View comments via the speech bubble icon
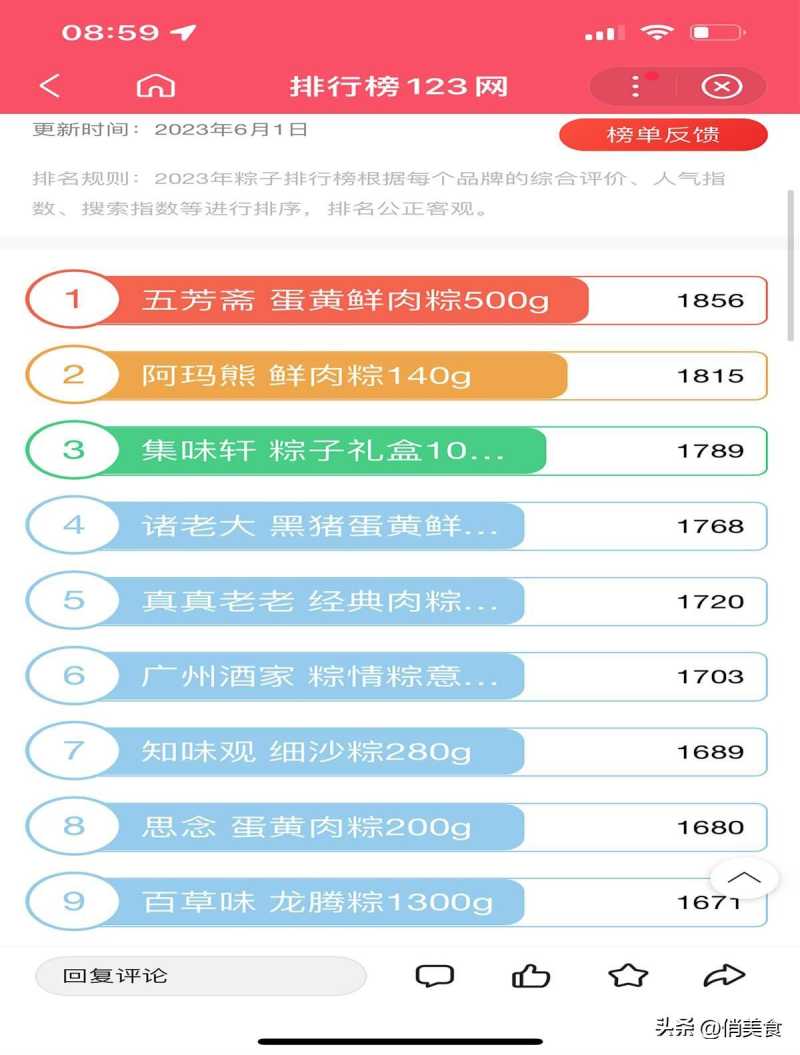Image resolution: width=800 pixels, height=1055 pixels. click(x=434, y=975)
